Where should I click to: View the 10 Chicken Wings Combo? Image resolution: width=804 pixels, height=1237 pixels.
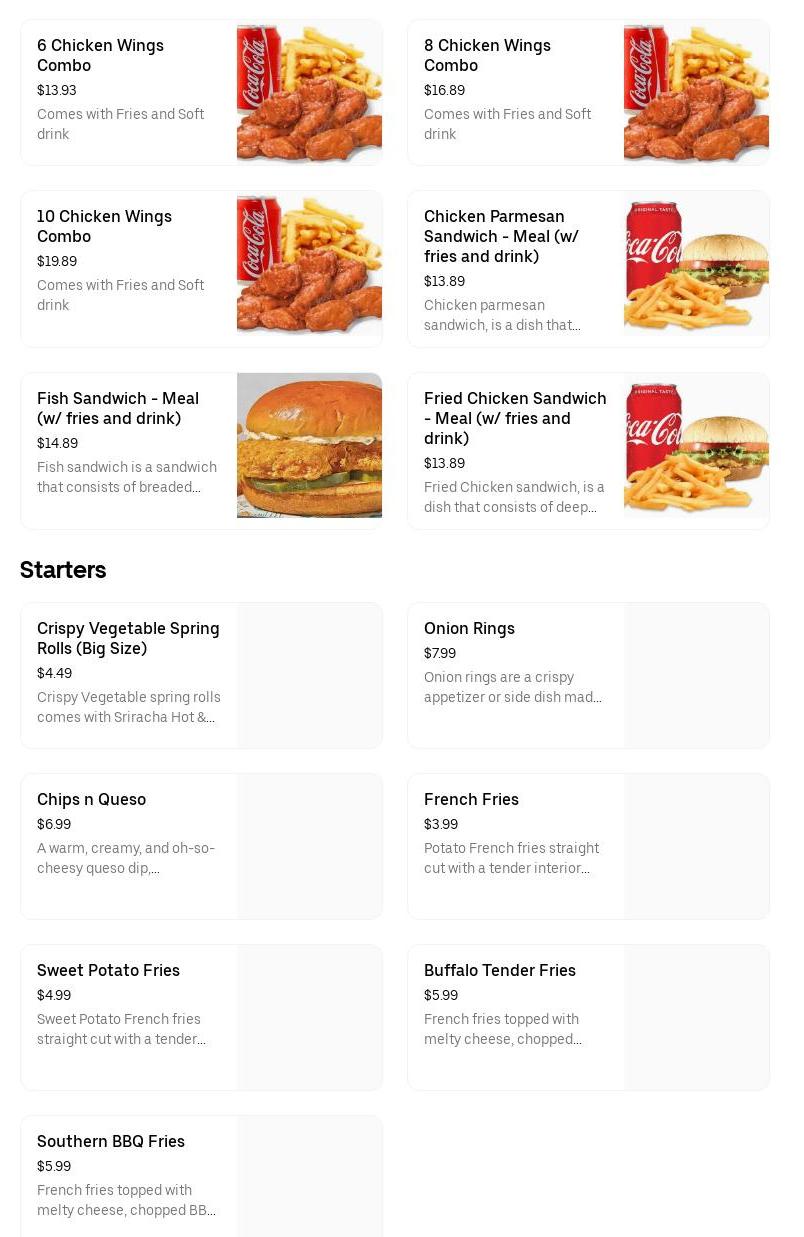pyautogui.click(x=201, y=268)
